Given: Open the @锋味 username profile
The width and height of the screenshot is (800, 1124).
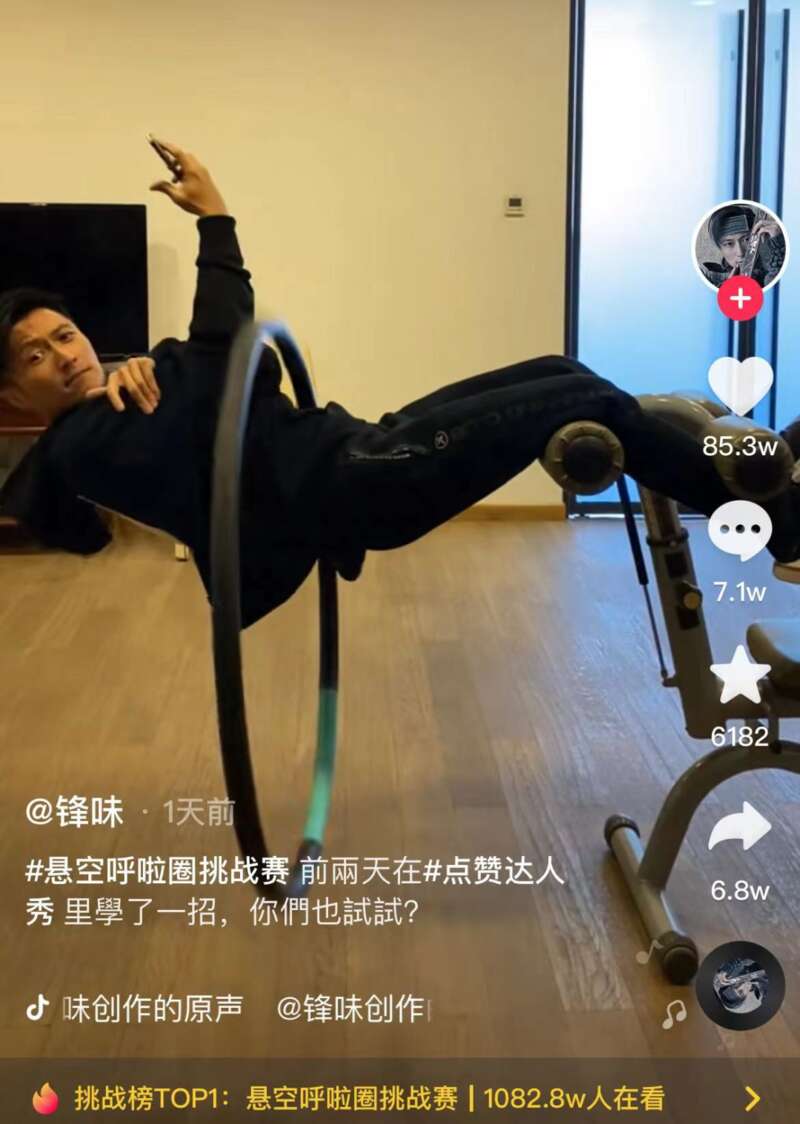Looking at the screenshot, I should click(x=75, y=812).
